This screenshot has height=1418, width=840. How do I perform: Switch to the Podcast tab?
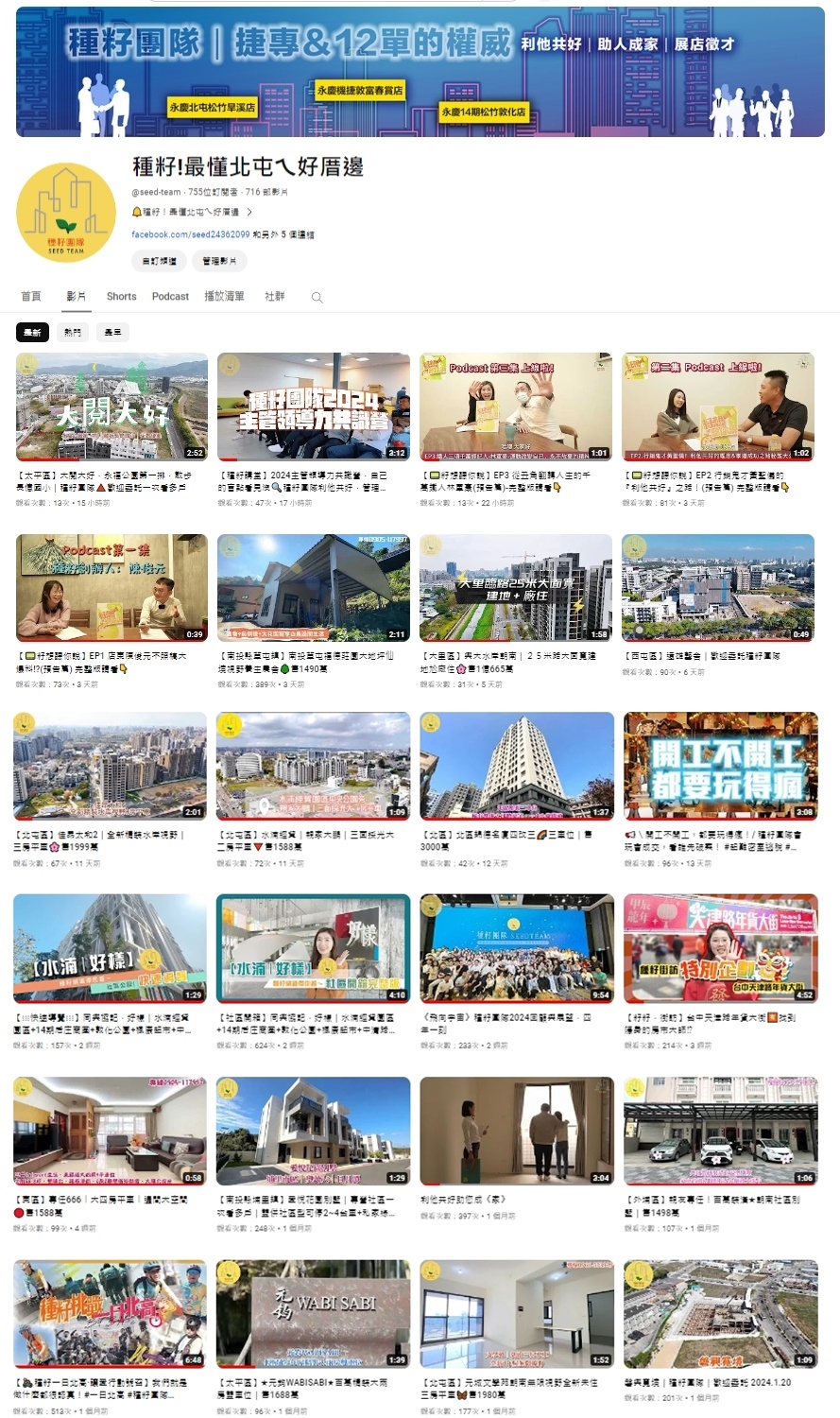click(170, 297)
